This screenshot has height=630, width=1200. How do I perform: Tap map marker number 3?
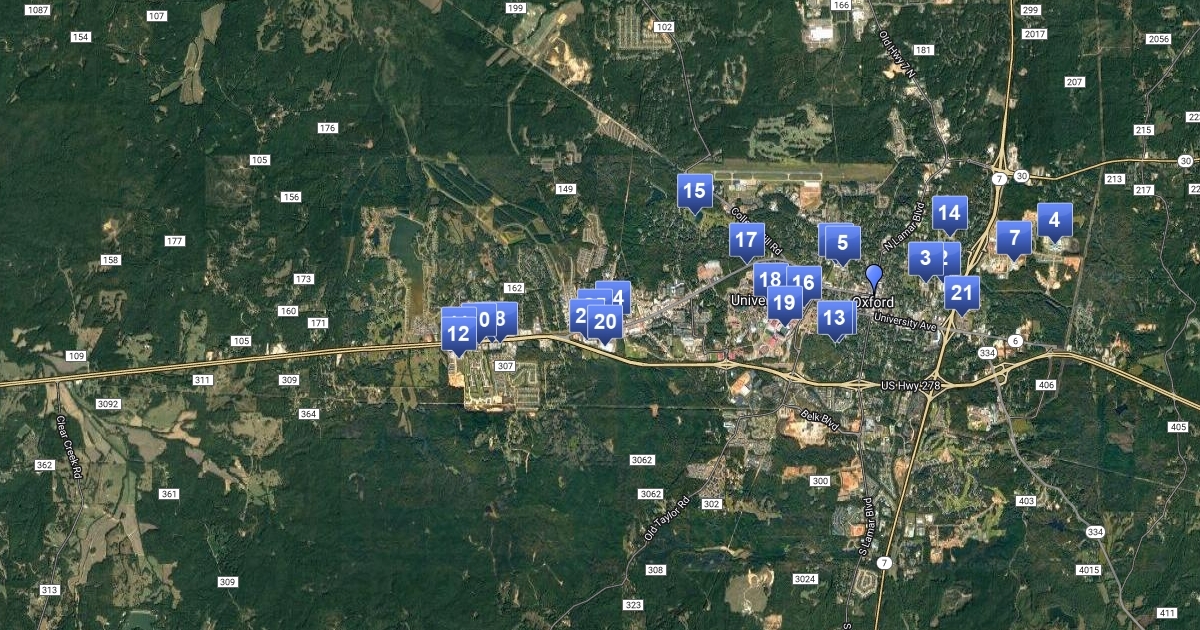coord(925,258)
